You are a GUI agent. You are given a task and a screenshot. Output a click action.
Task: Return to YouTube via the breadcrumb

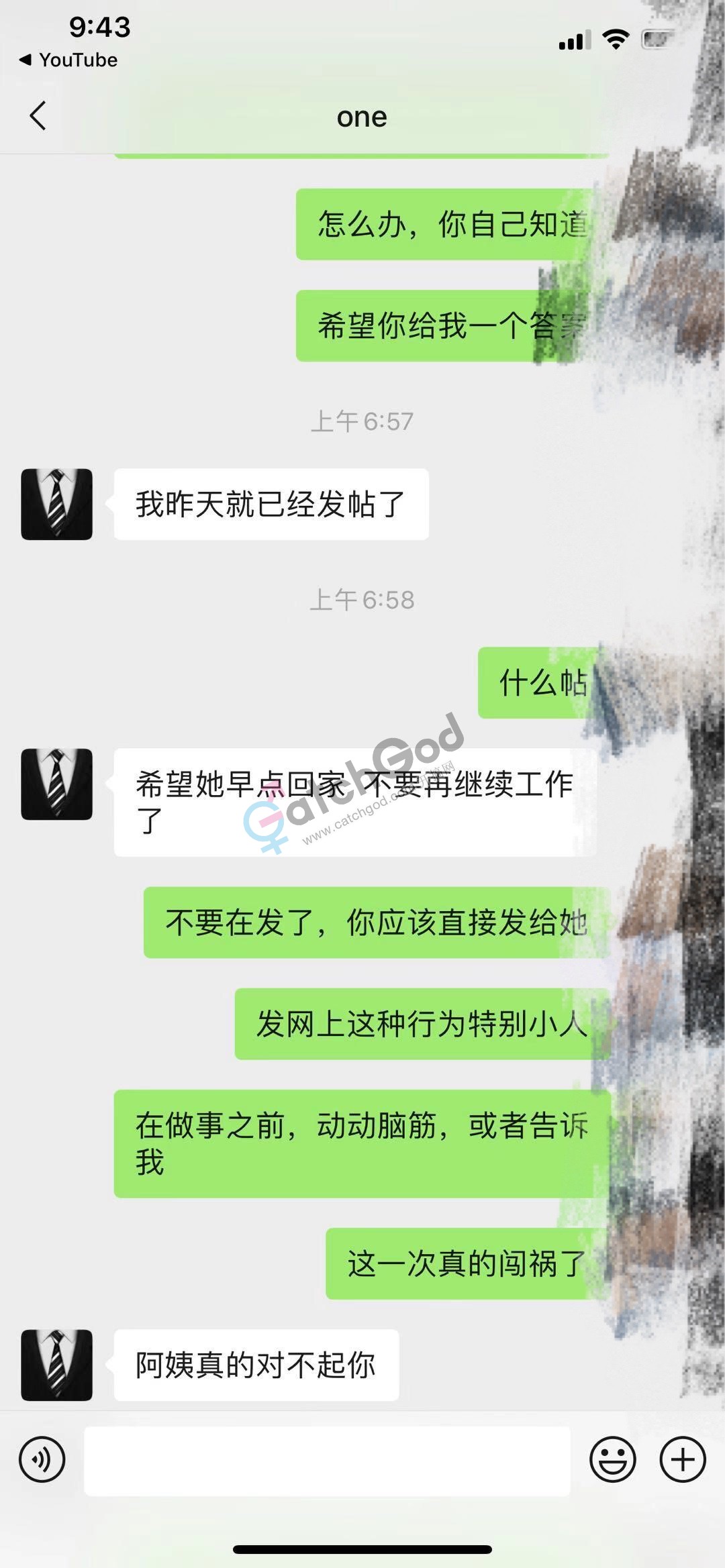[x=69, y=60]
